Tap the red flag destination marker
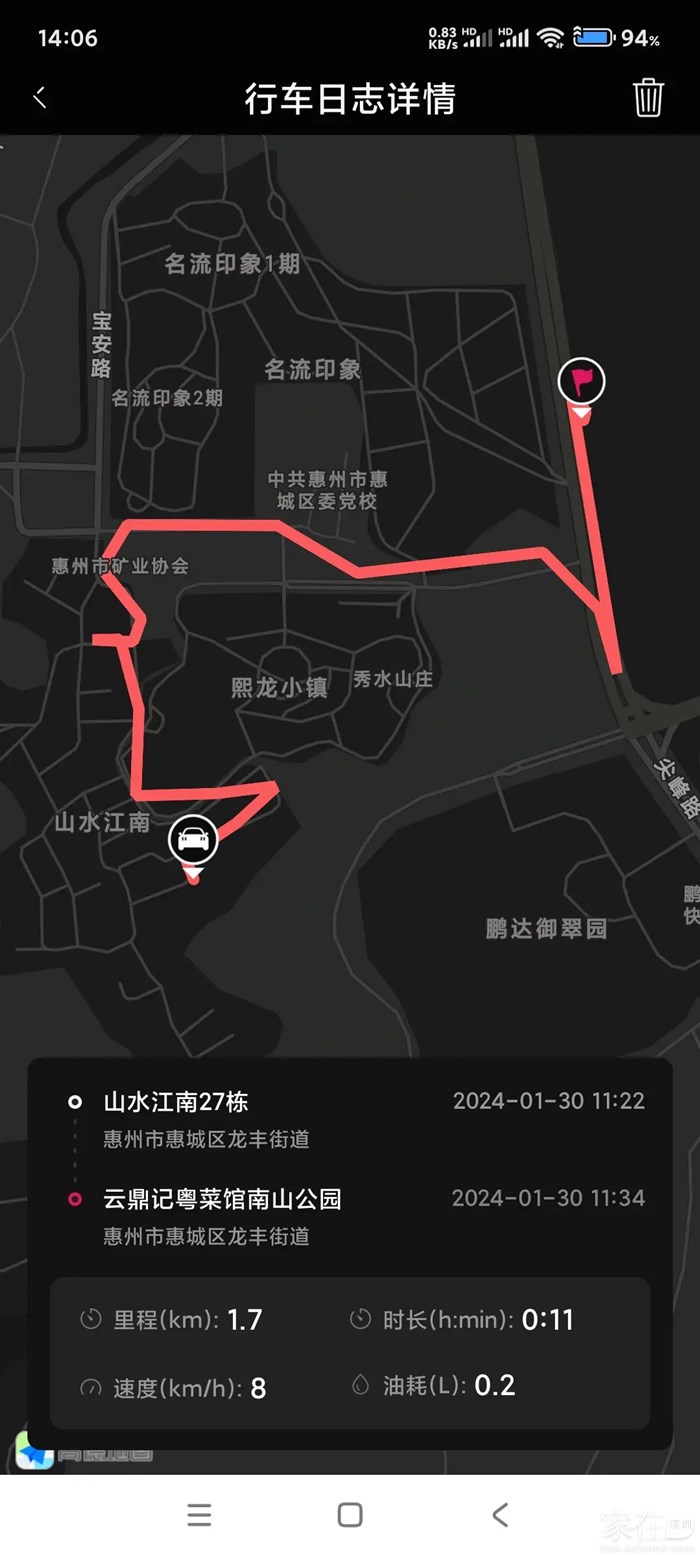 coord(582,381)
